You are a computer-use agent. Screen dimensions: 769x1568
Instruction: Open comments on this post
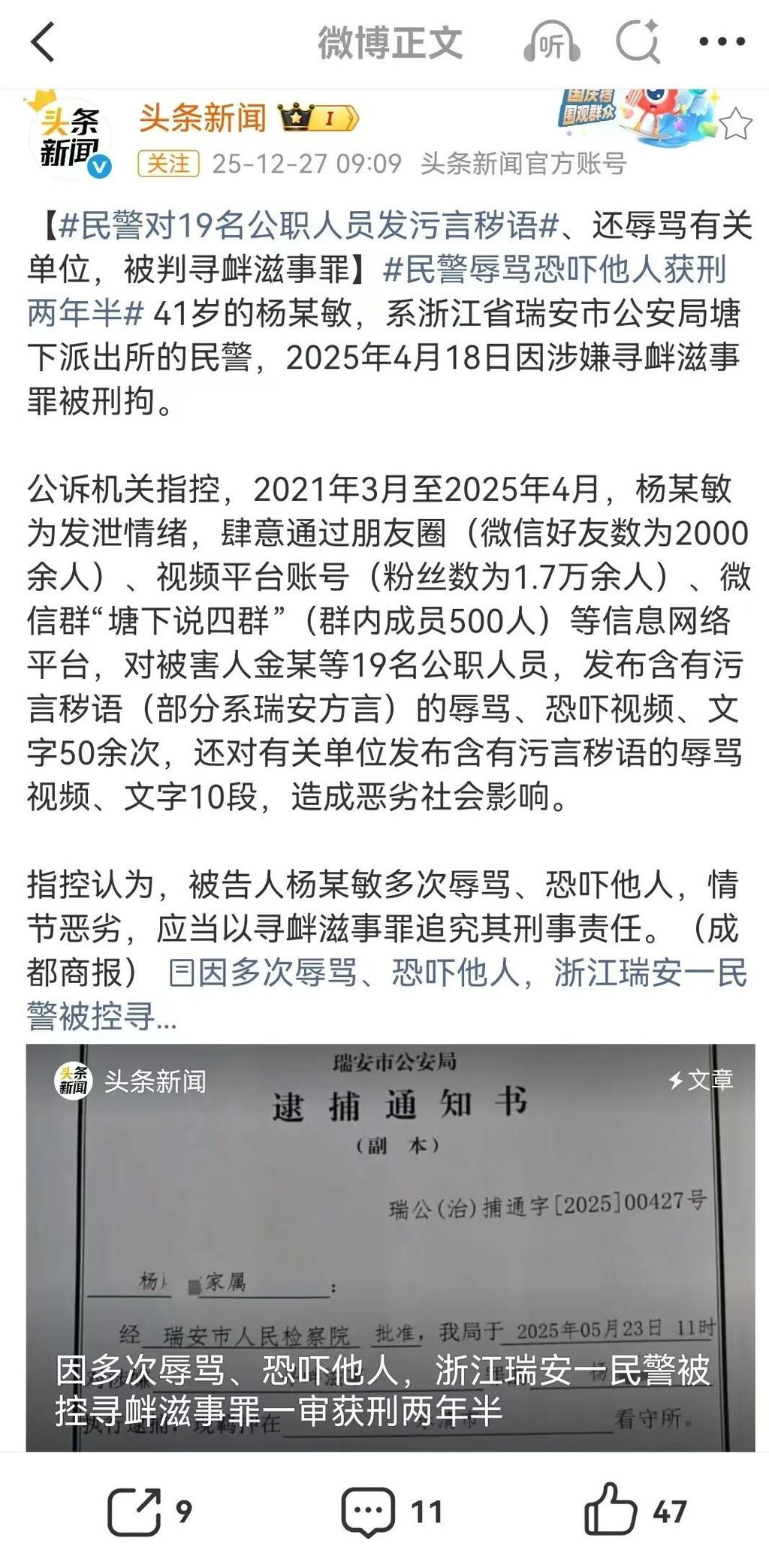391,1510
